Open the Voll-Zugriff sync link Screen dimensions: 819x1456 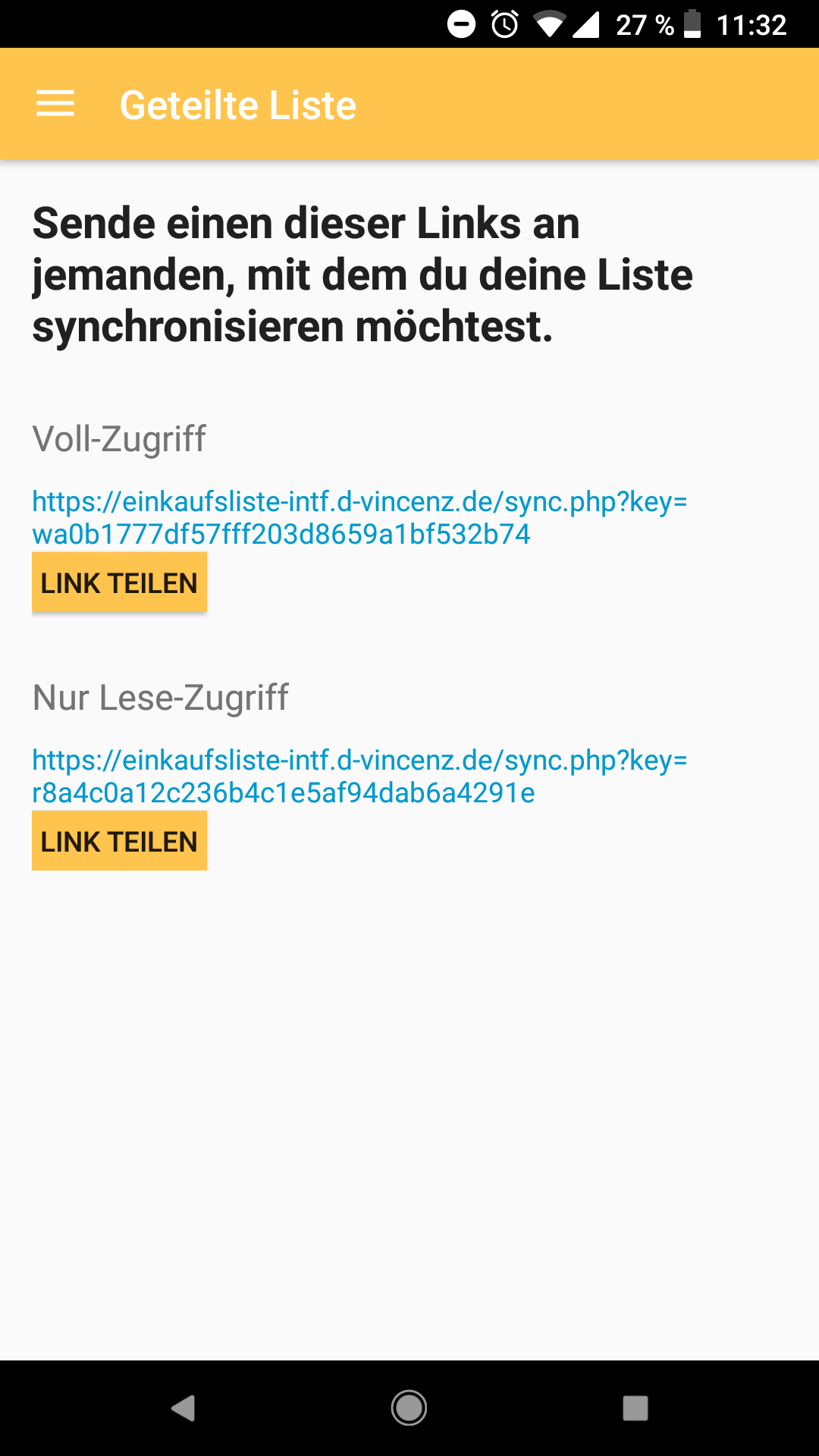point(359,518)
